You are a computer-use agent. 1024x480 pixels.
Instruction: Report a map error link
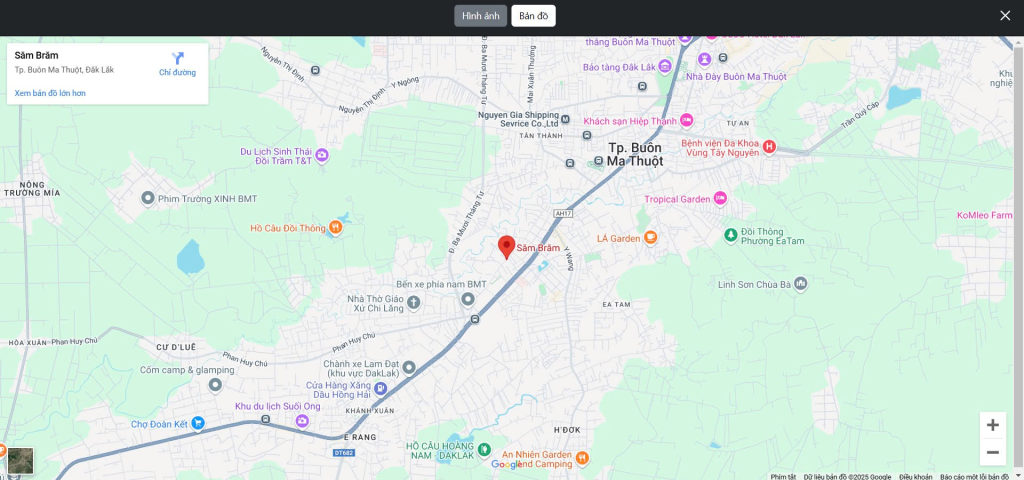974,477
